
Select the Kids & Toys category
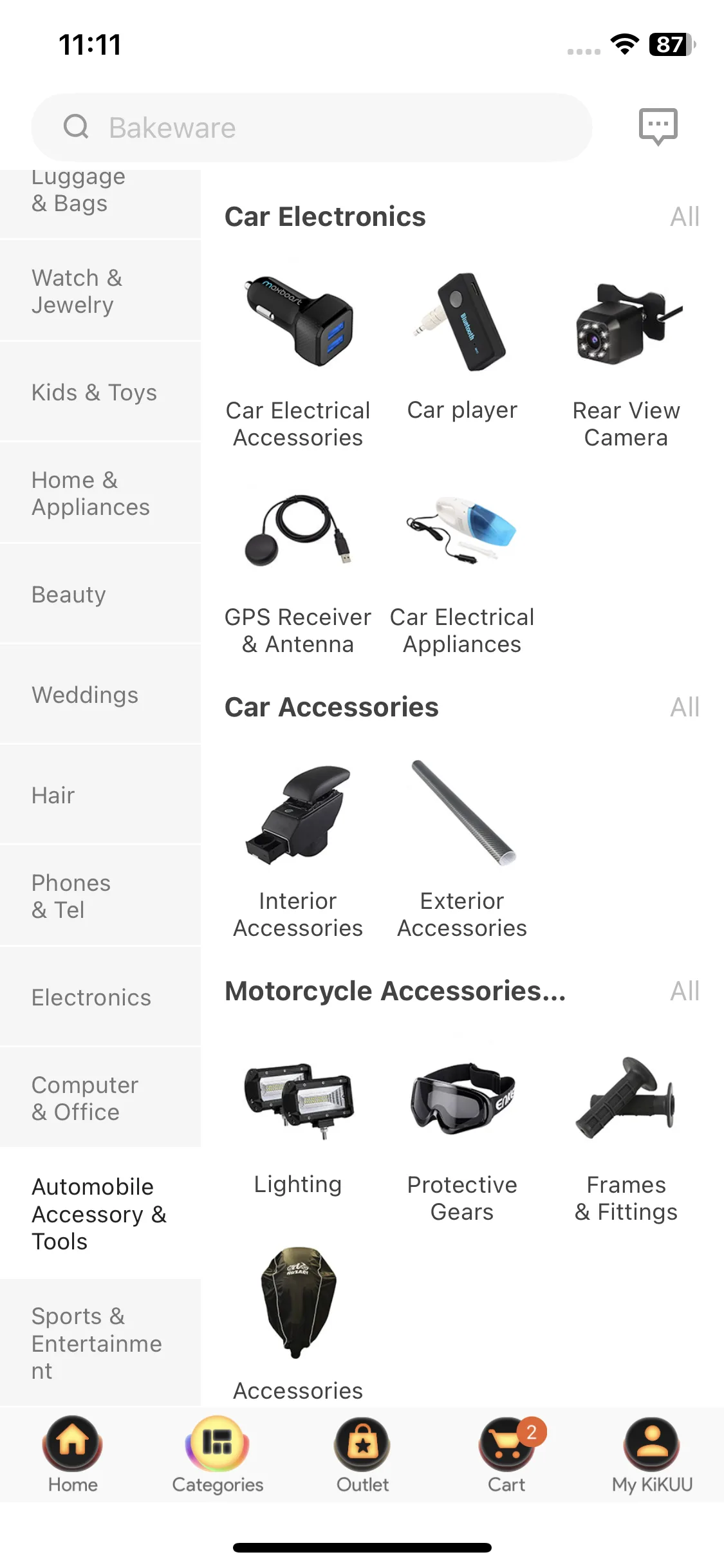click(x=100, y=392)
